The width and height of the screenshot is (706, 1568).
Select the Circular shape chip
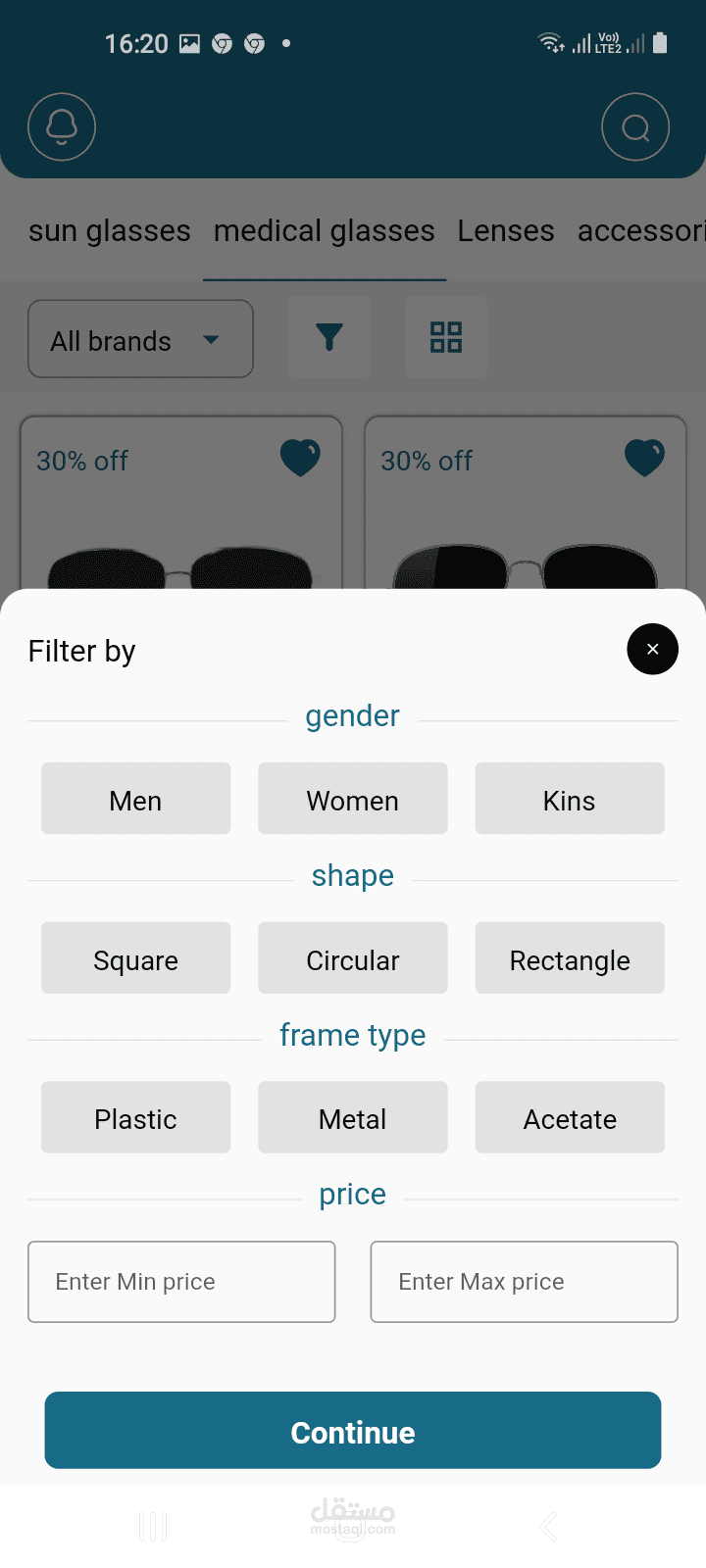point(352,958)
